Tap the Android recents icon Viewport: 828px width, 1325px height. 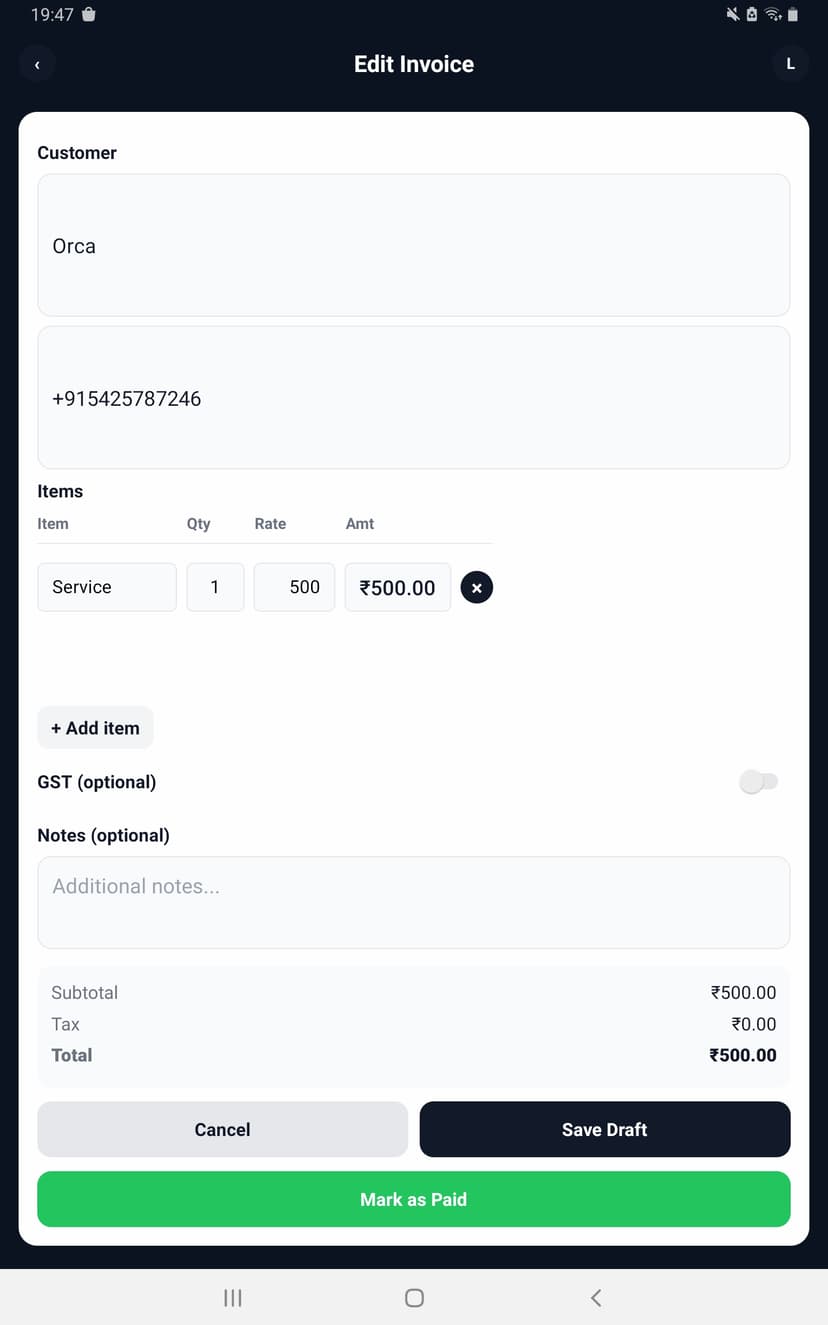click(x=232, y=1297)
